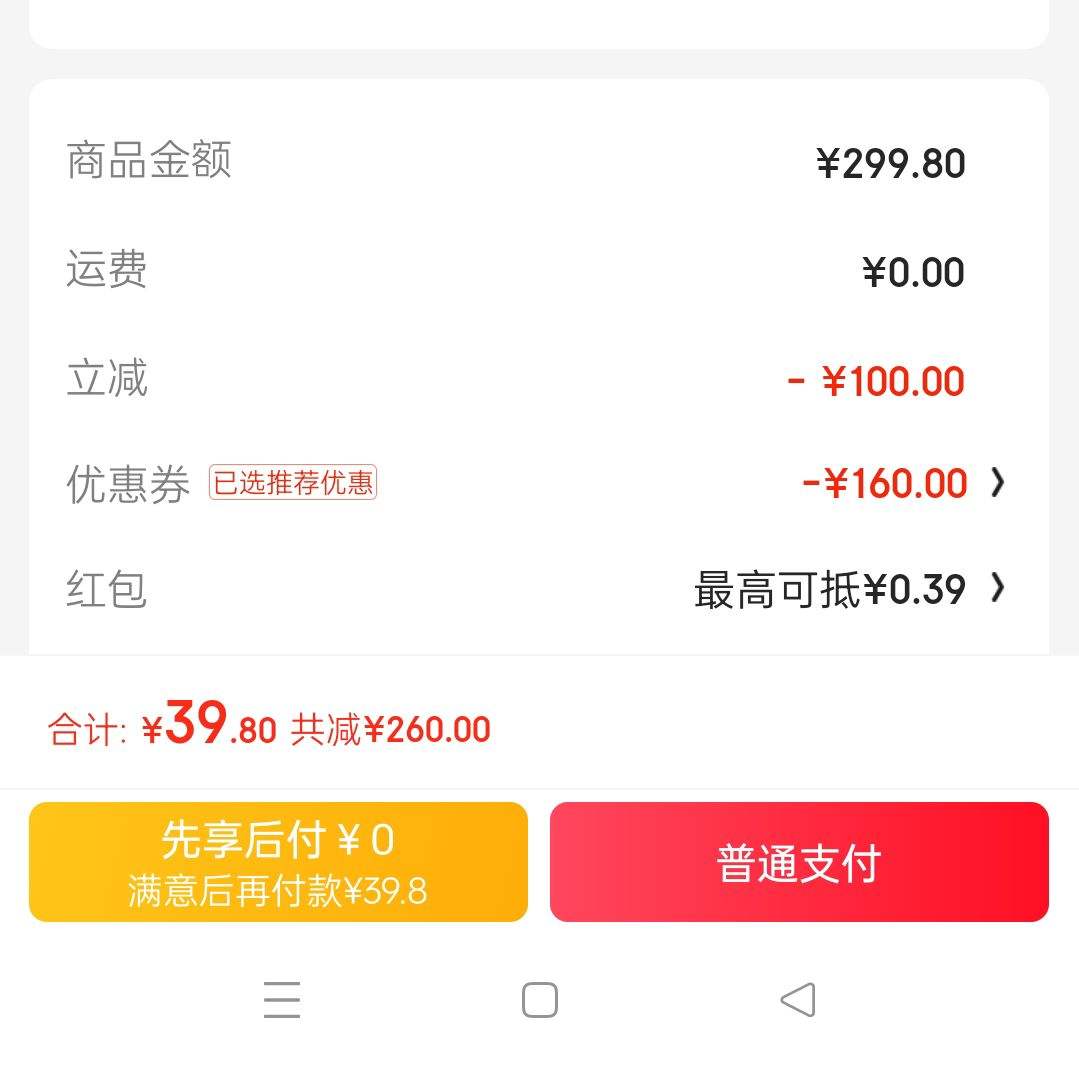
Task: Tap the 普通支付 payment button
Action: [x=799, y=862]
